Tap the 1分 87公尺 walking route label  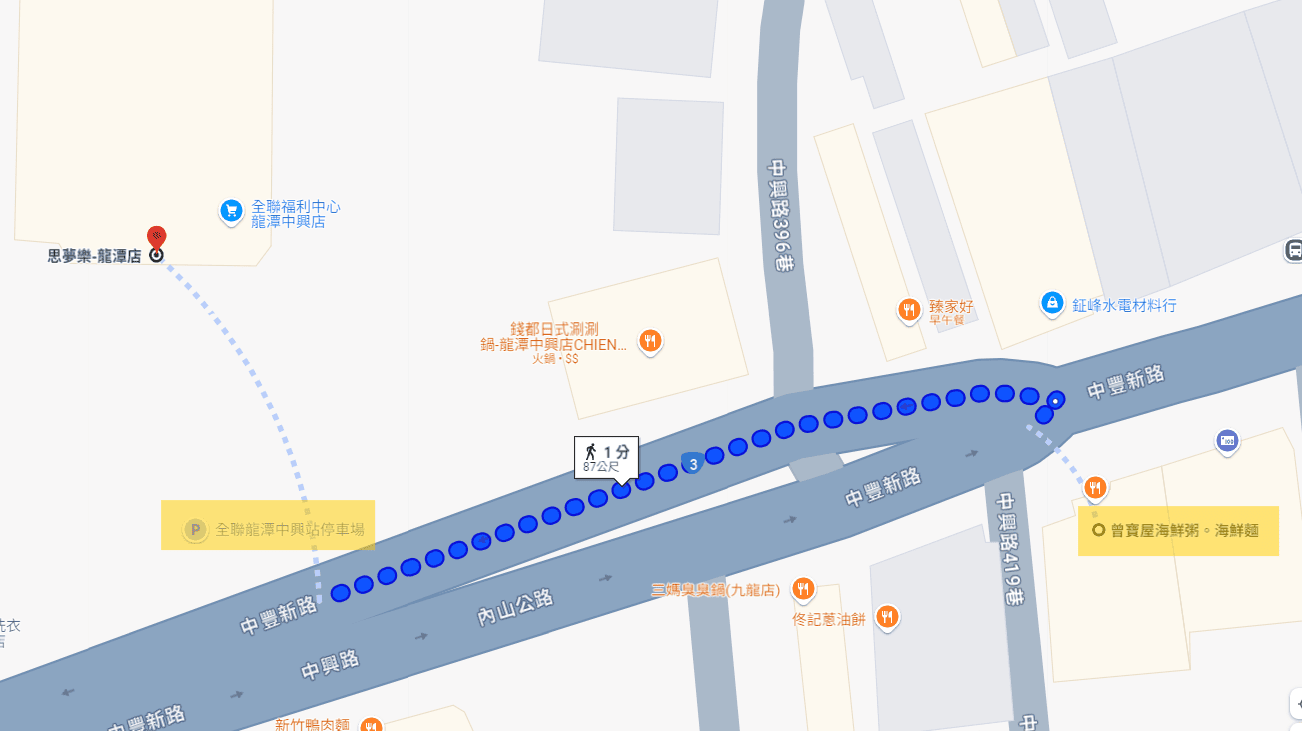[606, 457]
